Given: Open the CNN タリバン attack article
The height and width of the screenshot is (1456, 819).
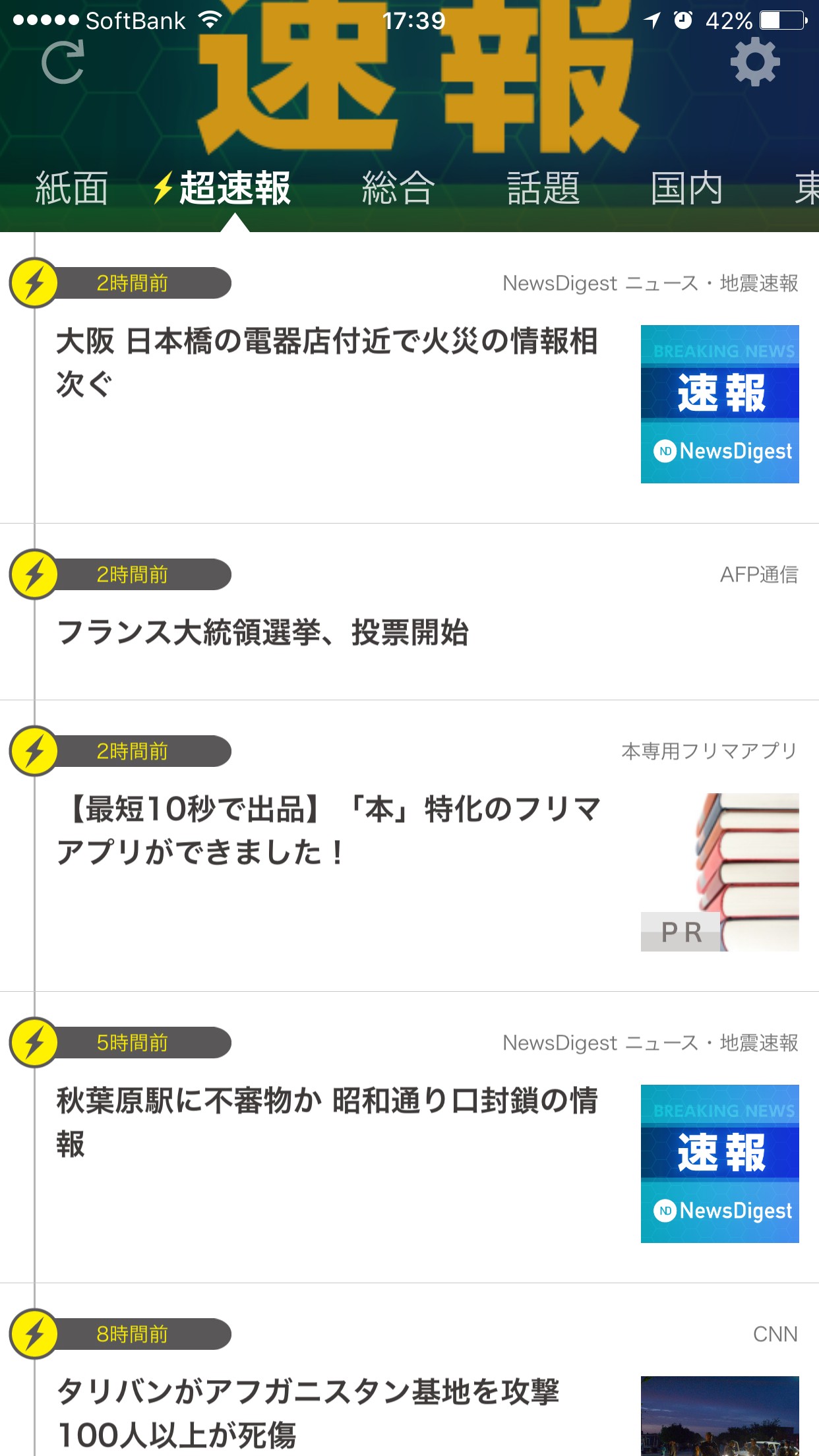Looking at the screenshot, I should click(309, 1411).
